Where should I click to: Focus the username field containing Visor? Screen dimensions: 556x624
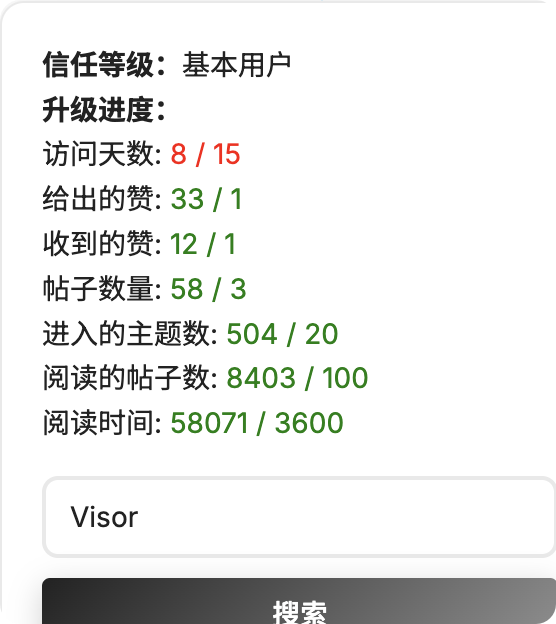(299, 517)
